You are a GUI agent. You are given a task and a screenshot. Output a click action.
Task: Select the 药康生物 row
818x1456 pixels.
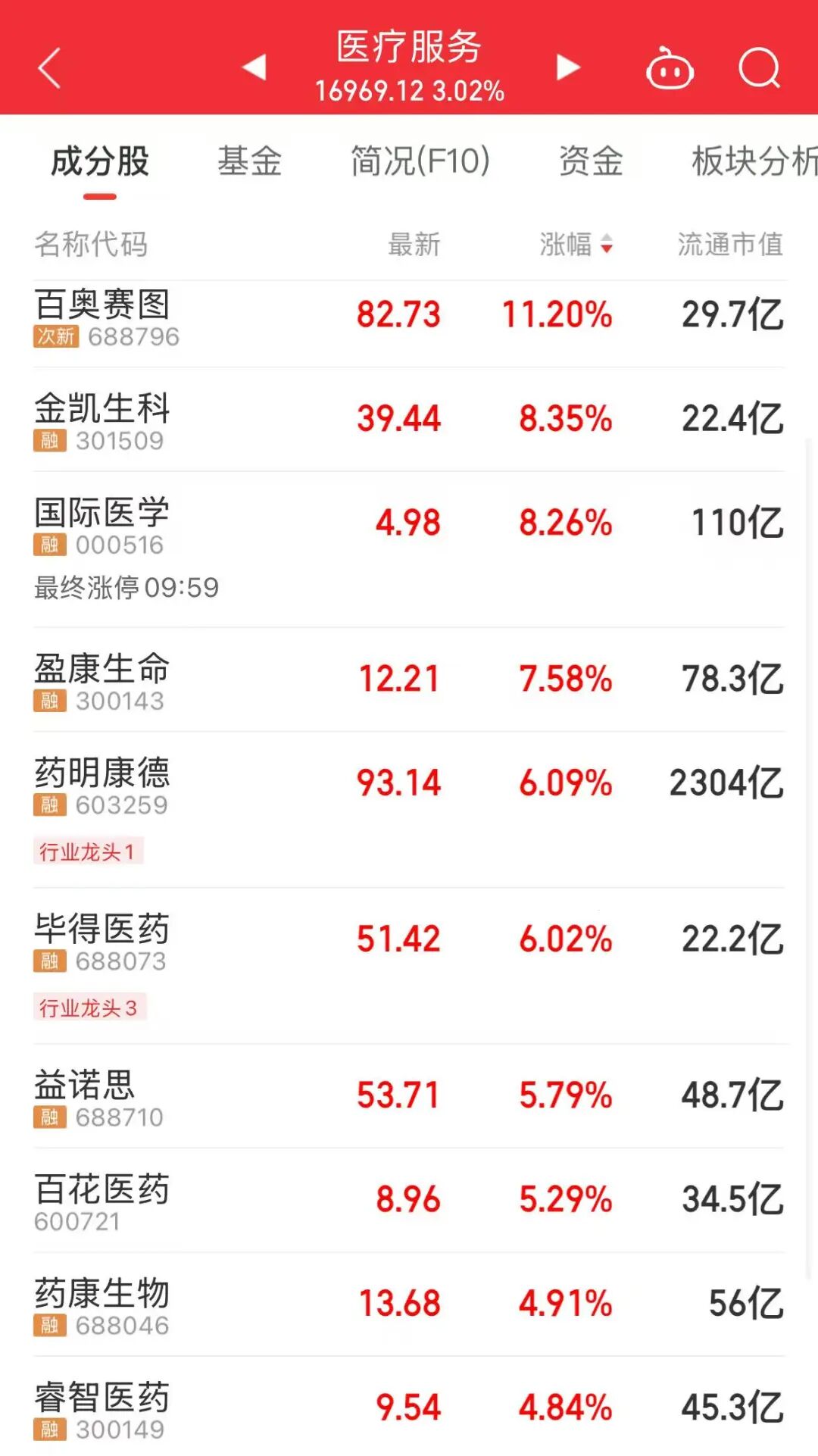pos(409,1304)
